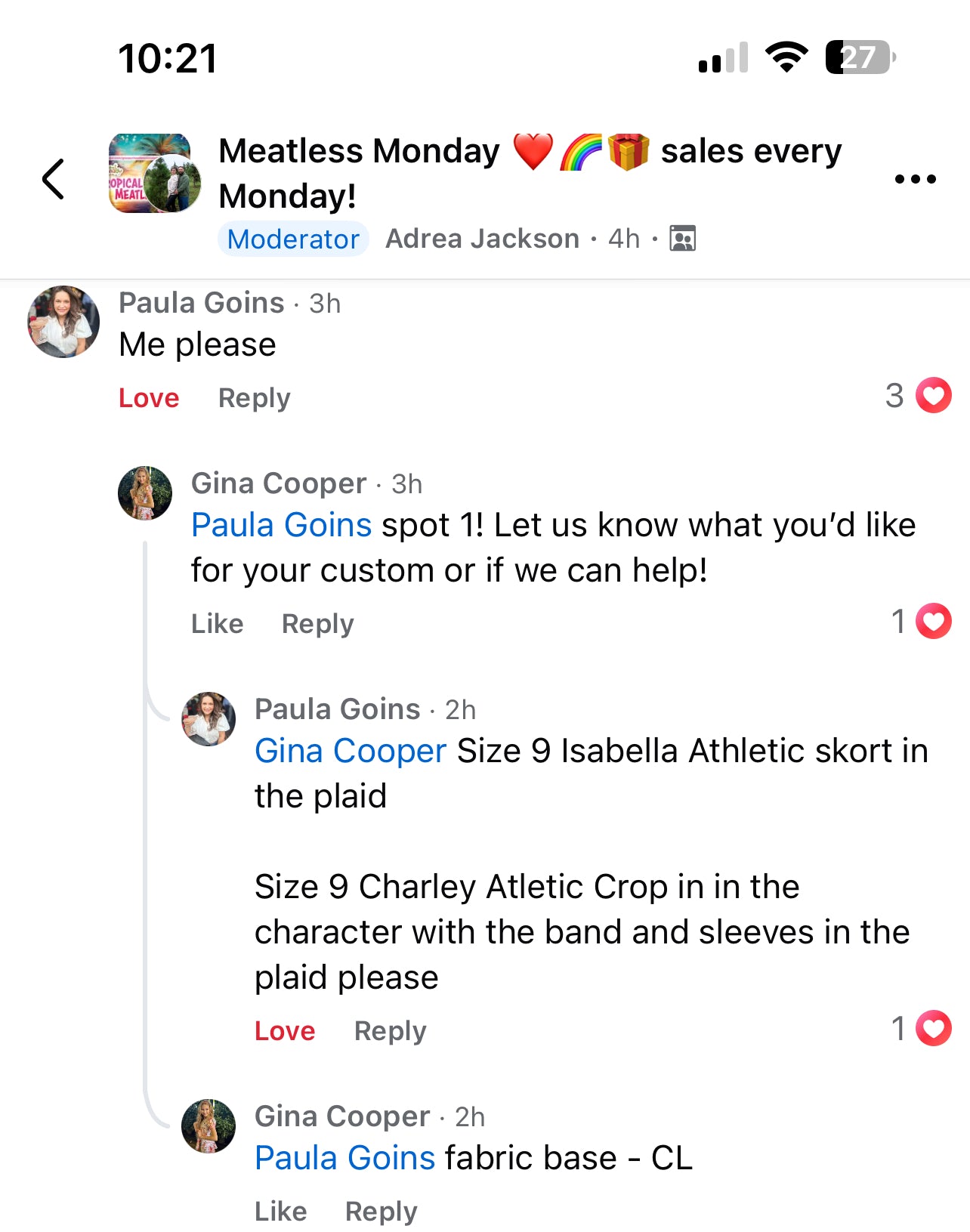Like Gina's "fabric base - CL" comment

tap(280, 1211)
